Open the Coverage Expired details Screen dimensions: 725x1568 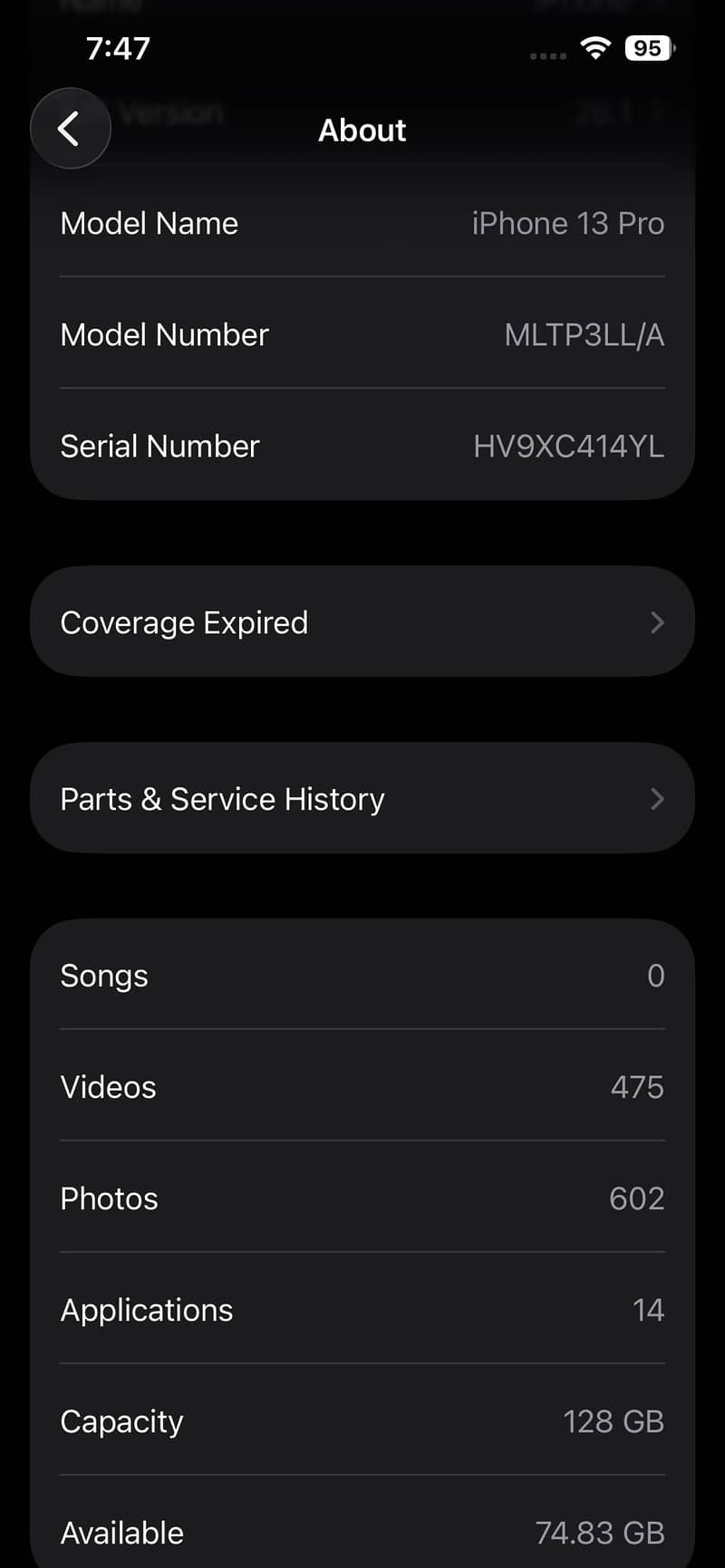coord(362,622)
